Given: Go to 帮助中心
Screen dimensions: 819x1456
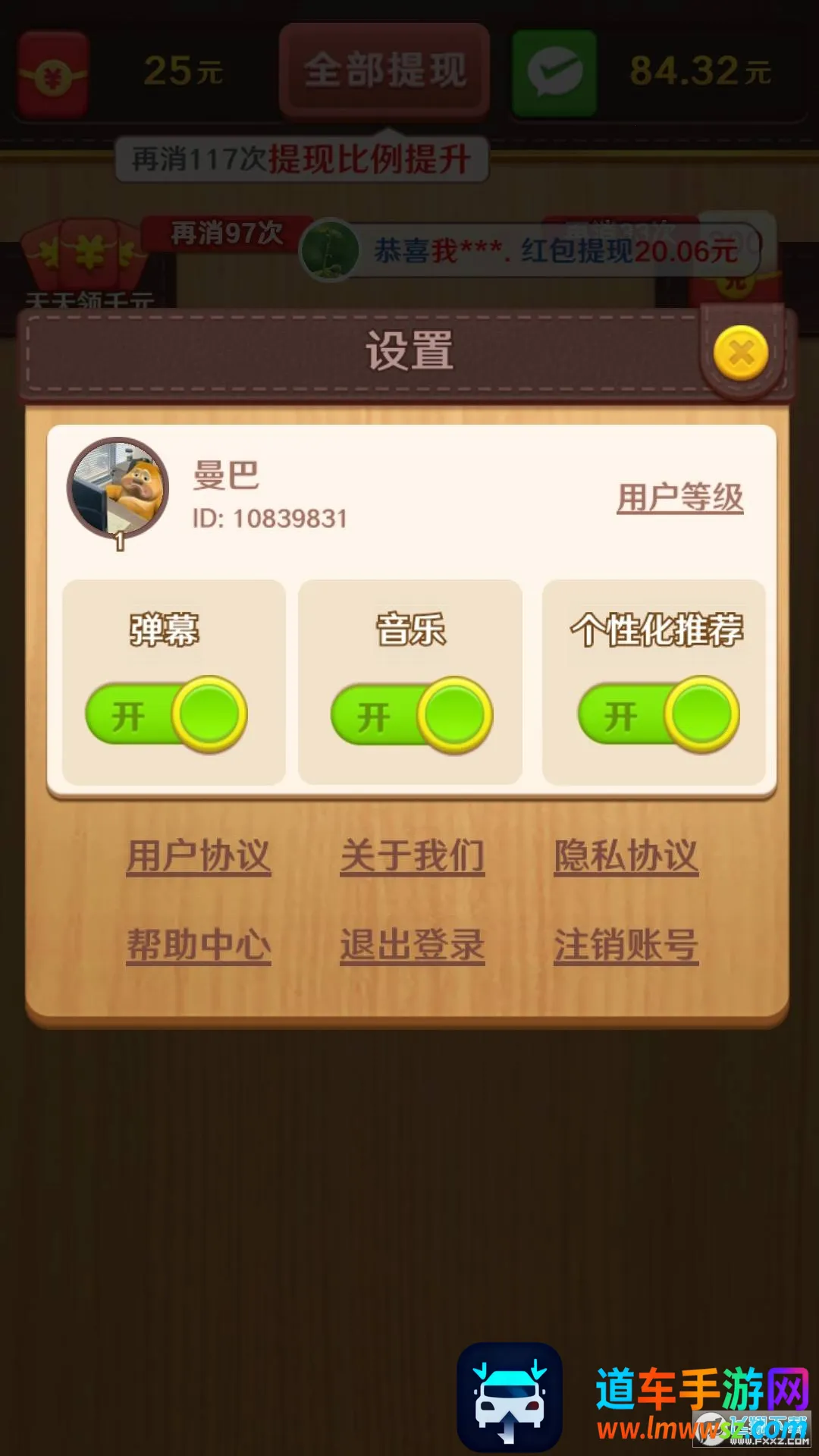Looking at the screenshot, I should coord(199,946).
